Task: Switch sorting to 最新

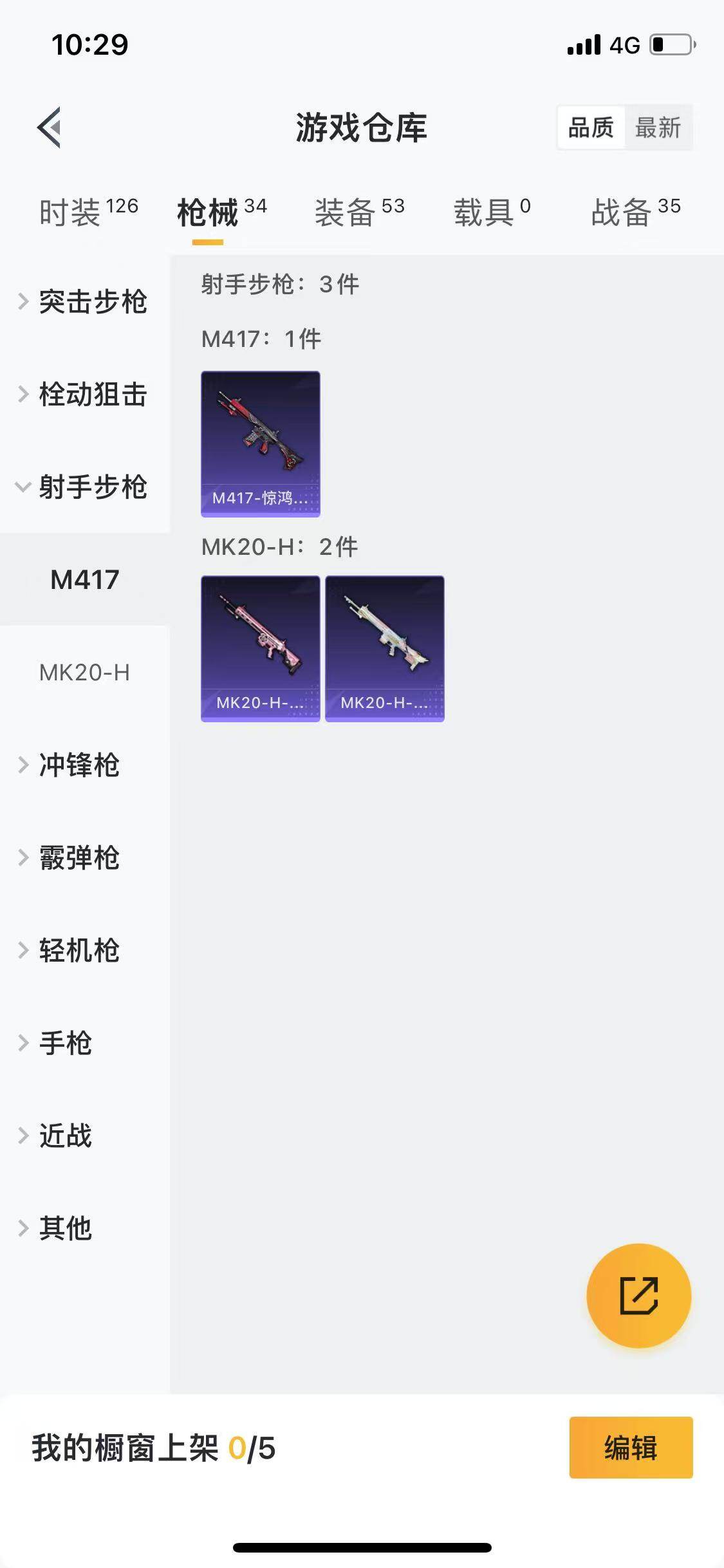Action: tap(658, 128)
